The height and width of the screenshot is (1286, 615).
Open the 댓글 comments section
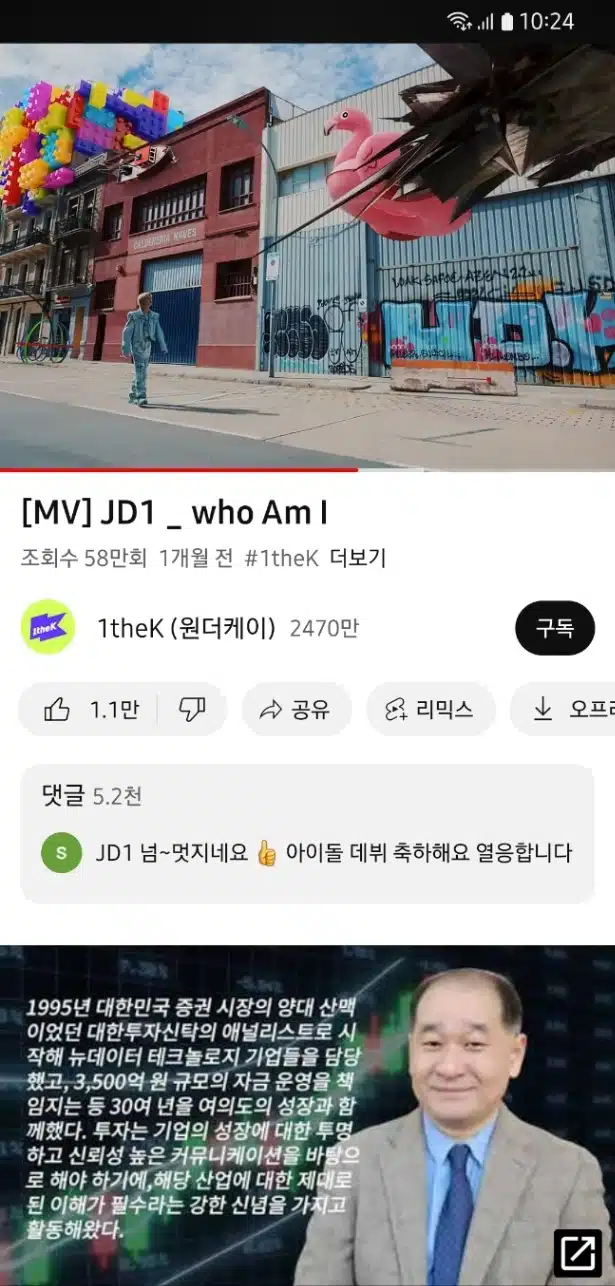pos(307,834)
